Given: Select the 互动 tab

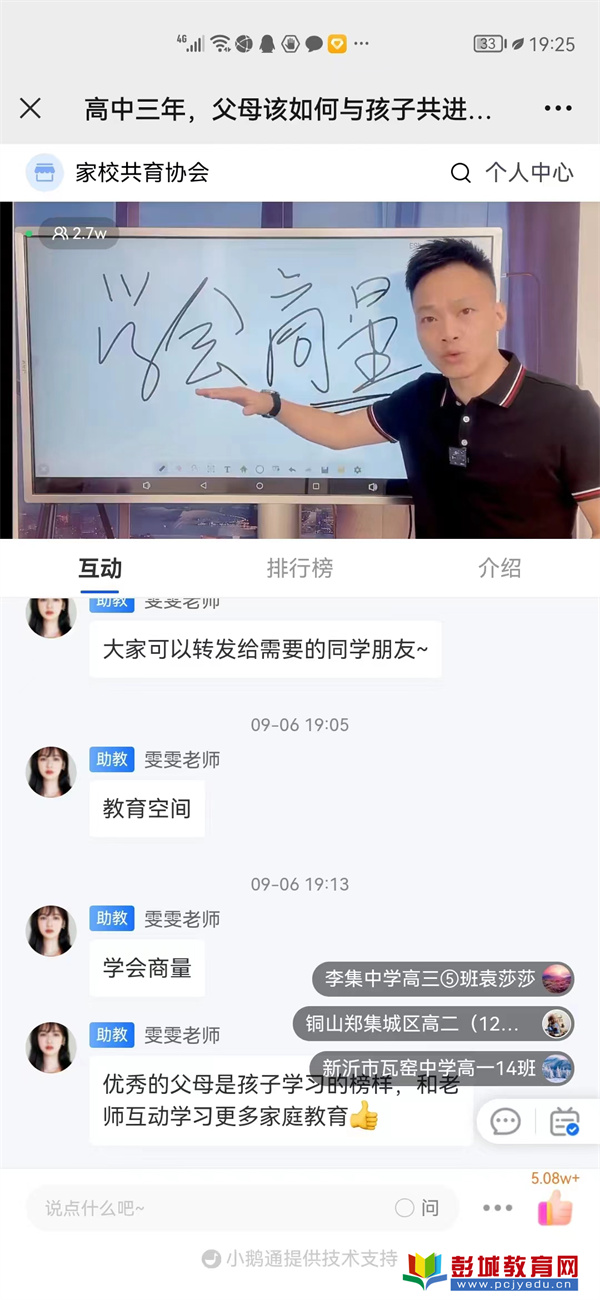Looking at the screenshot, I should 100,568.
